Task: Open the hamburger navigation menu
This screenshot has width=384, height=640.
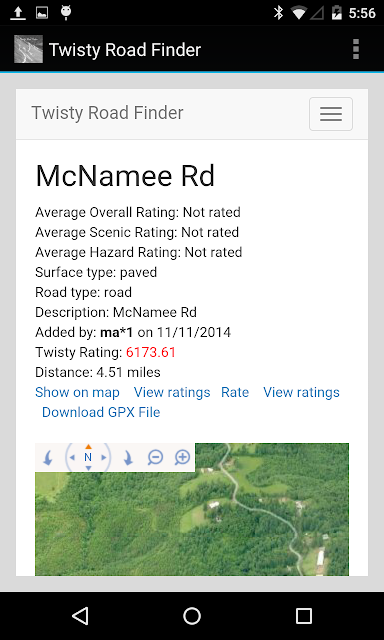Action: (x=331, y=114)
